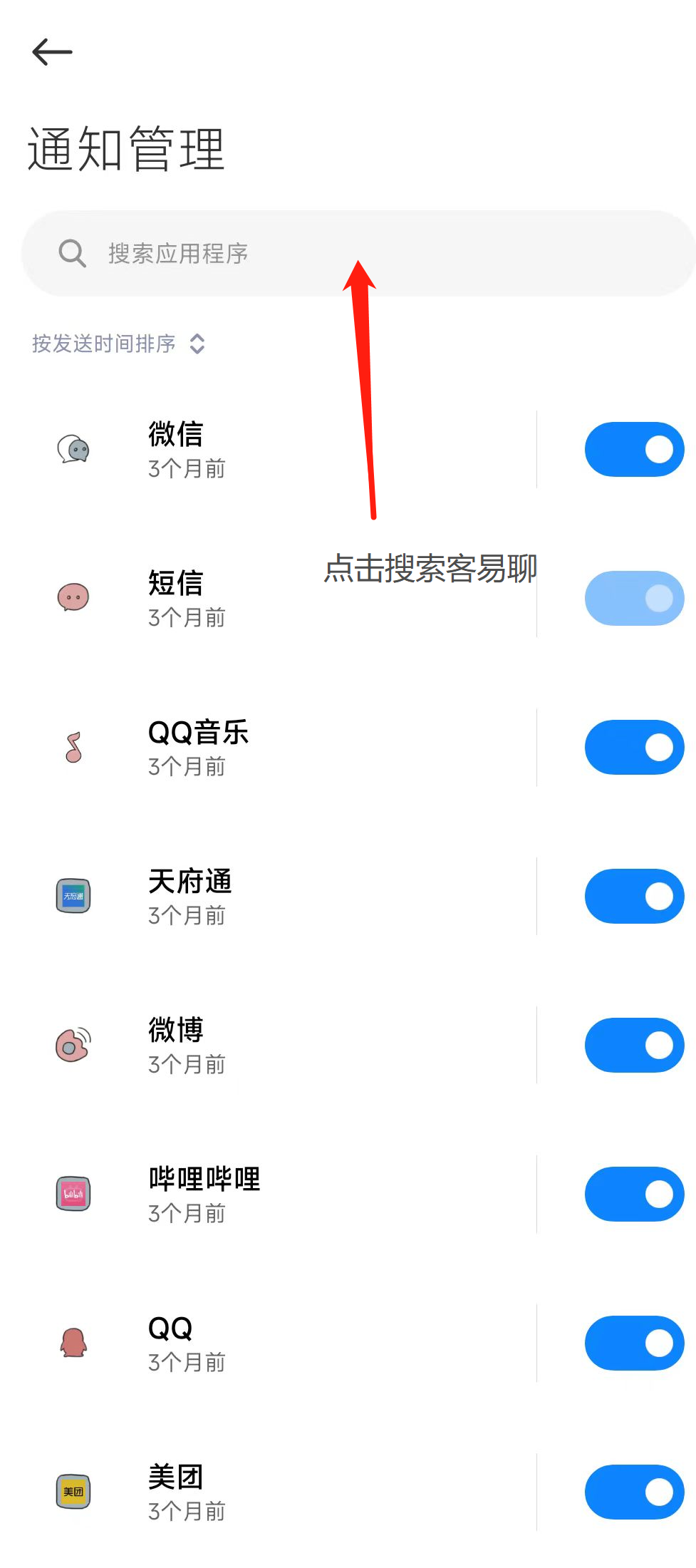
Task: Switch off 美团 notifications
Action: [x=634, y=1492]
